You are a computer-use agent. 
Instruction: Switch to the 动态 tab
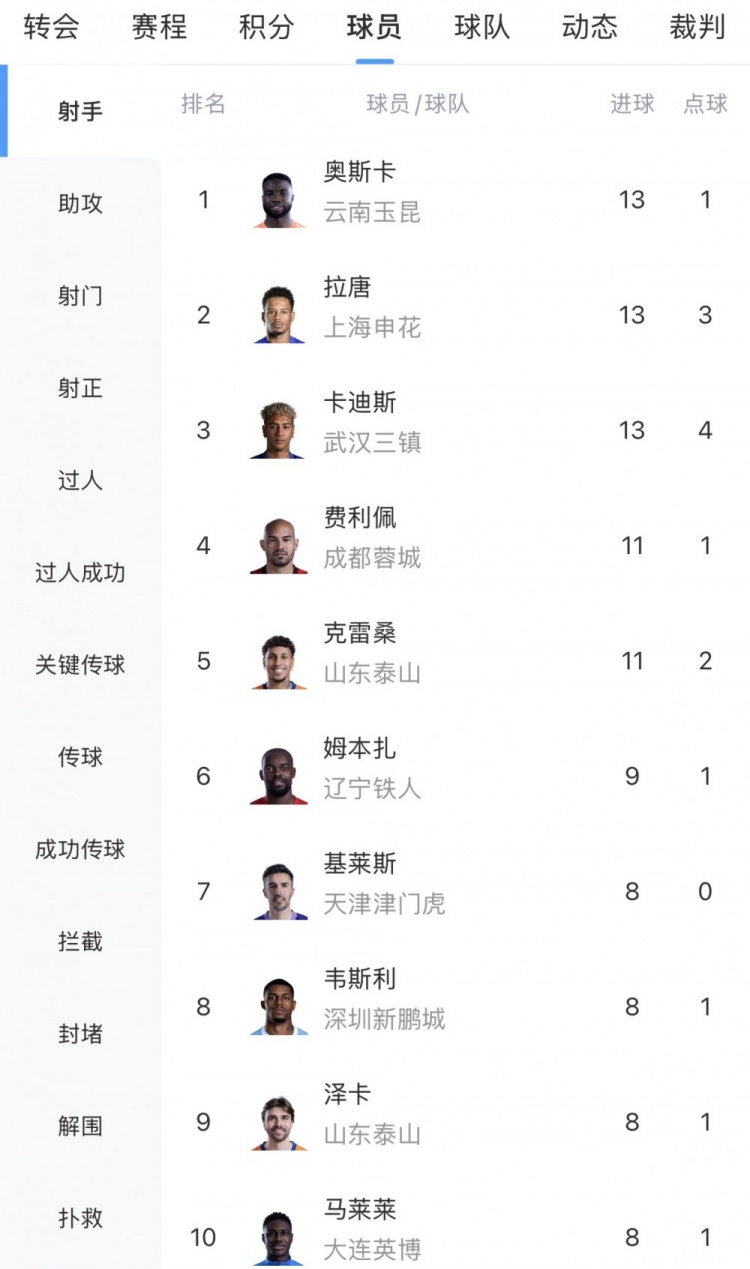pyautogui.click(x=590, y=27)
